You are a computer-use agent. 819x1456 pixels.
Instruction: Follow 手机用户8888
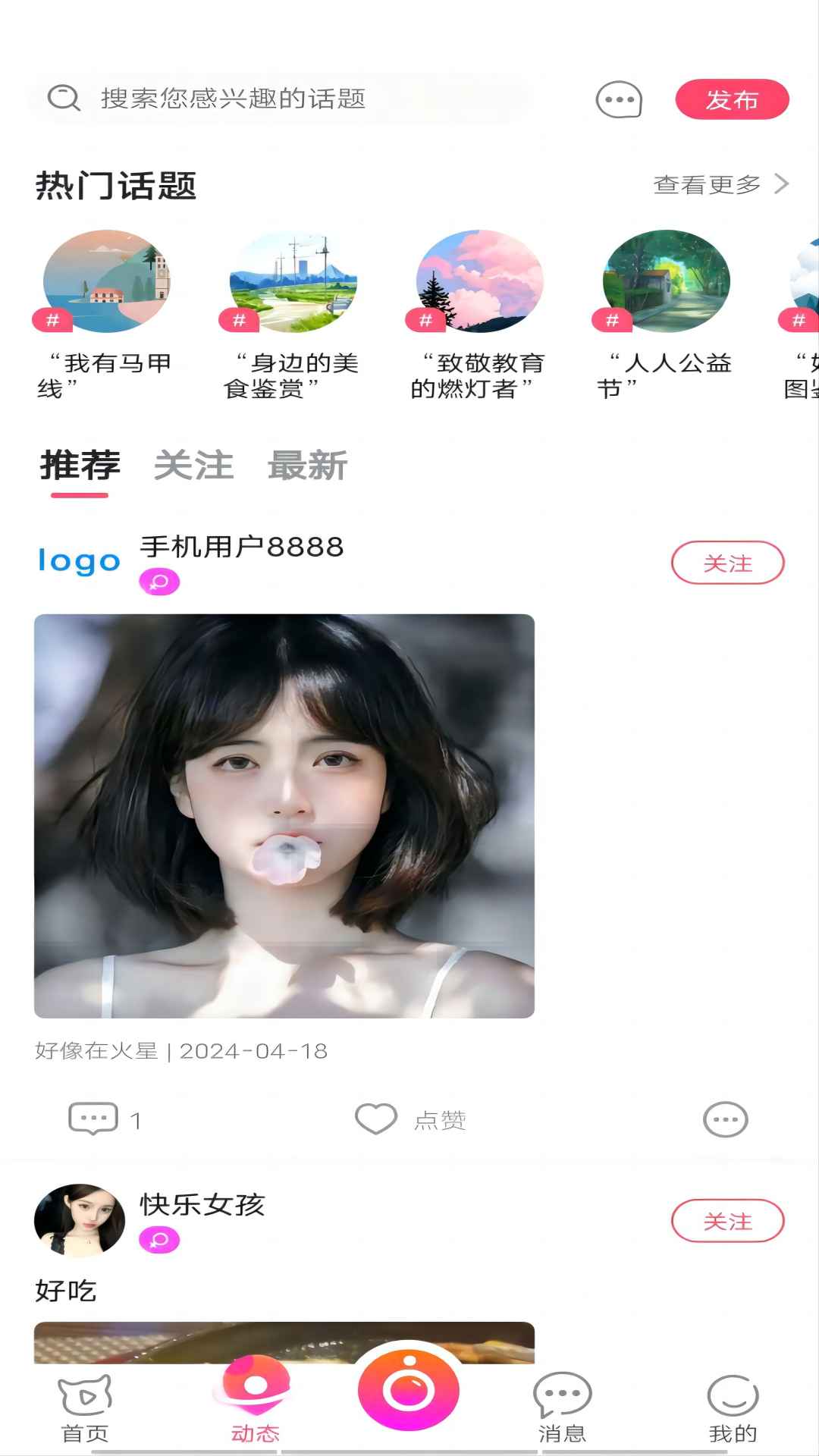[x=727, y=563]
